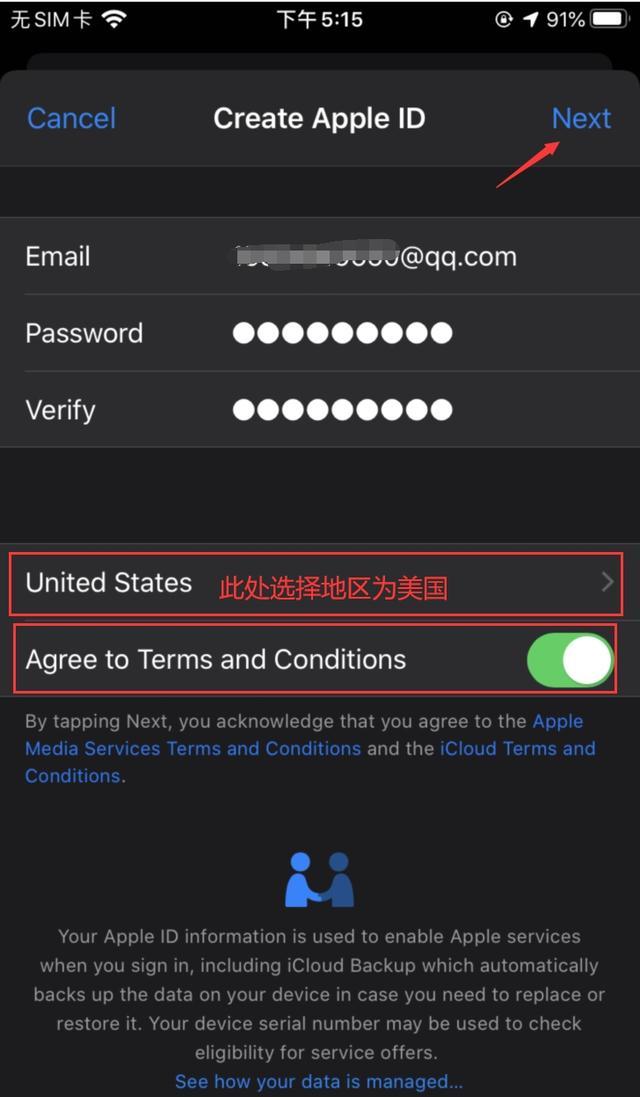Tap Next to continue sign-up
The image size is (640, 1097).
(x=581, y=118)
